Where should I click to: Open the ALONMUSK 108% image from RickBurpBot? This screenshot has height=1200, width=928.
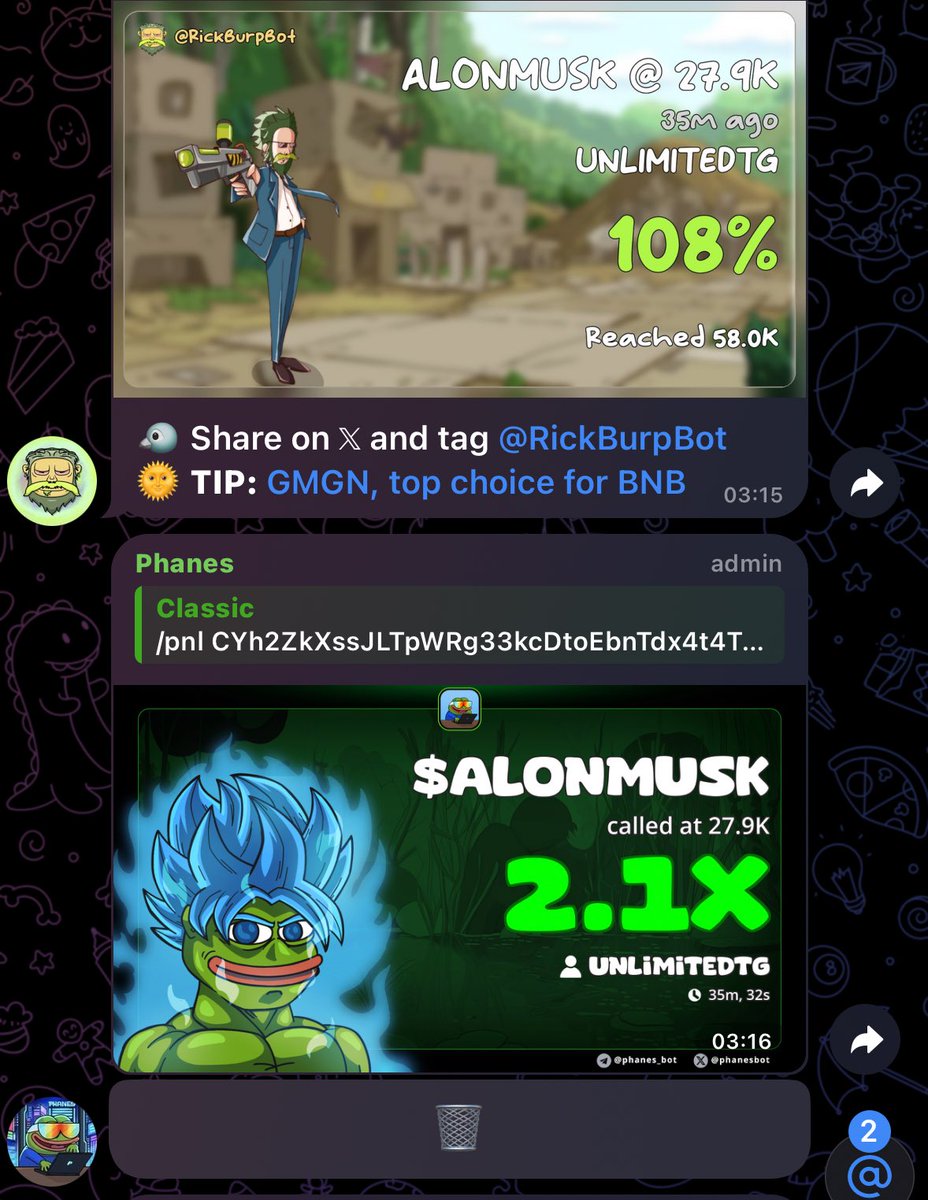coord(458,200)
